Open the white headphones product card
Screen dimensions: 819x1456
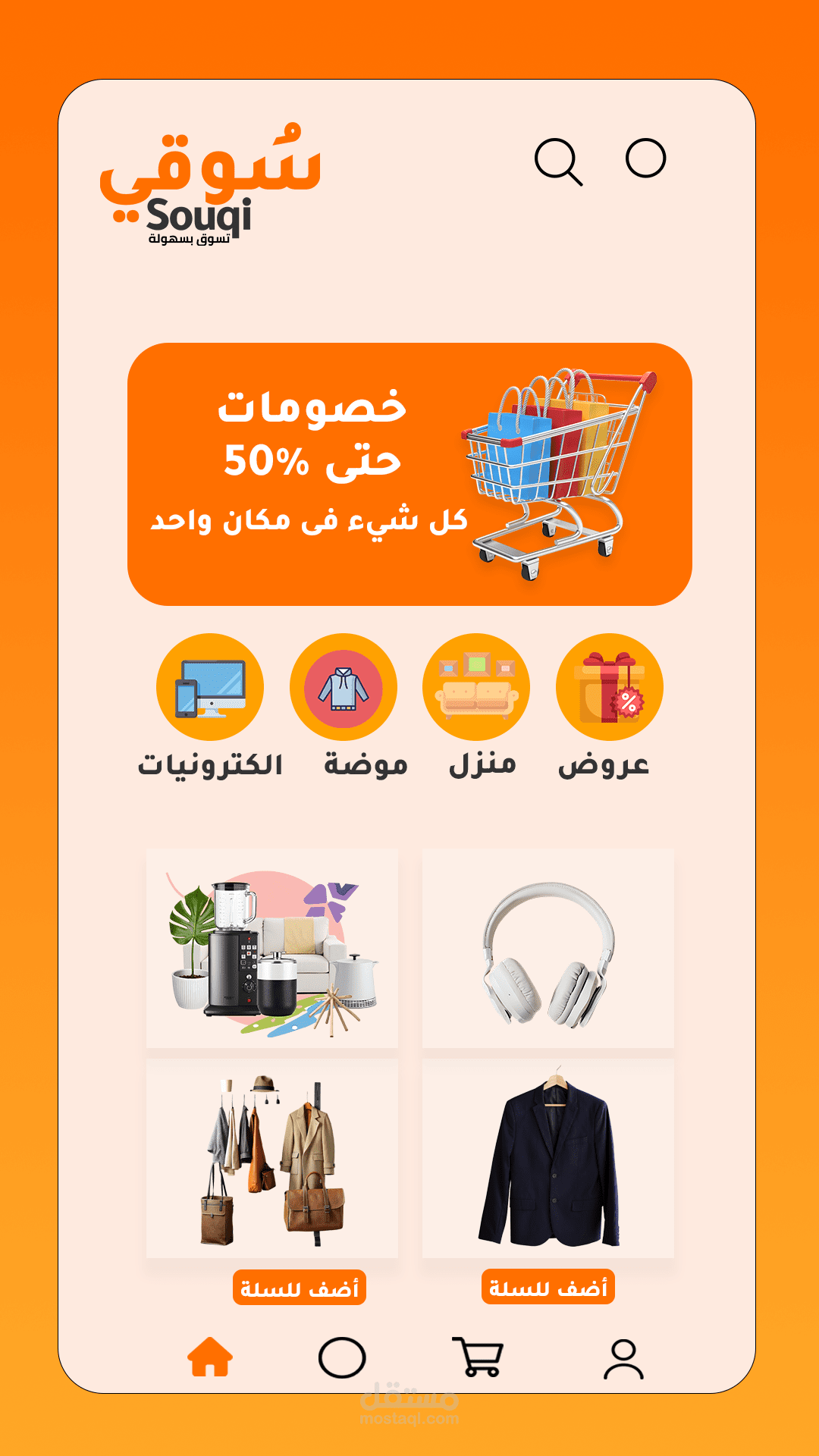coord(548,949)
